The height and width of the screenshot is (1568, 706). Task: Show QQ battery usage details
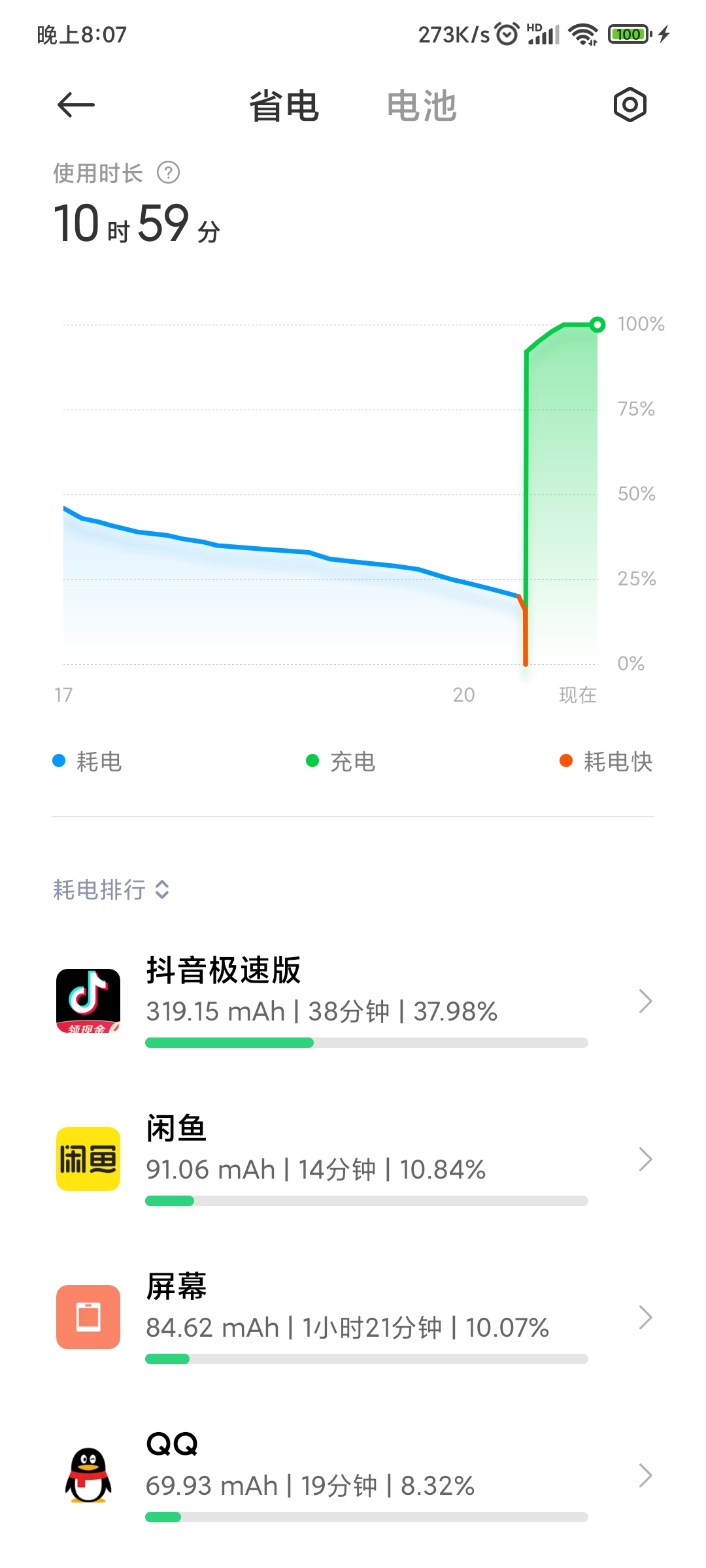click(353, 1475)
